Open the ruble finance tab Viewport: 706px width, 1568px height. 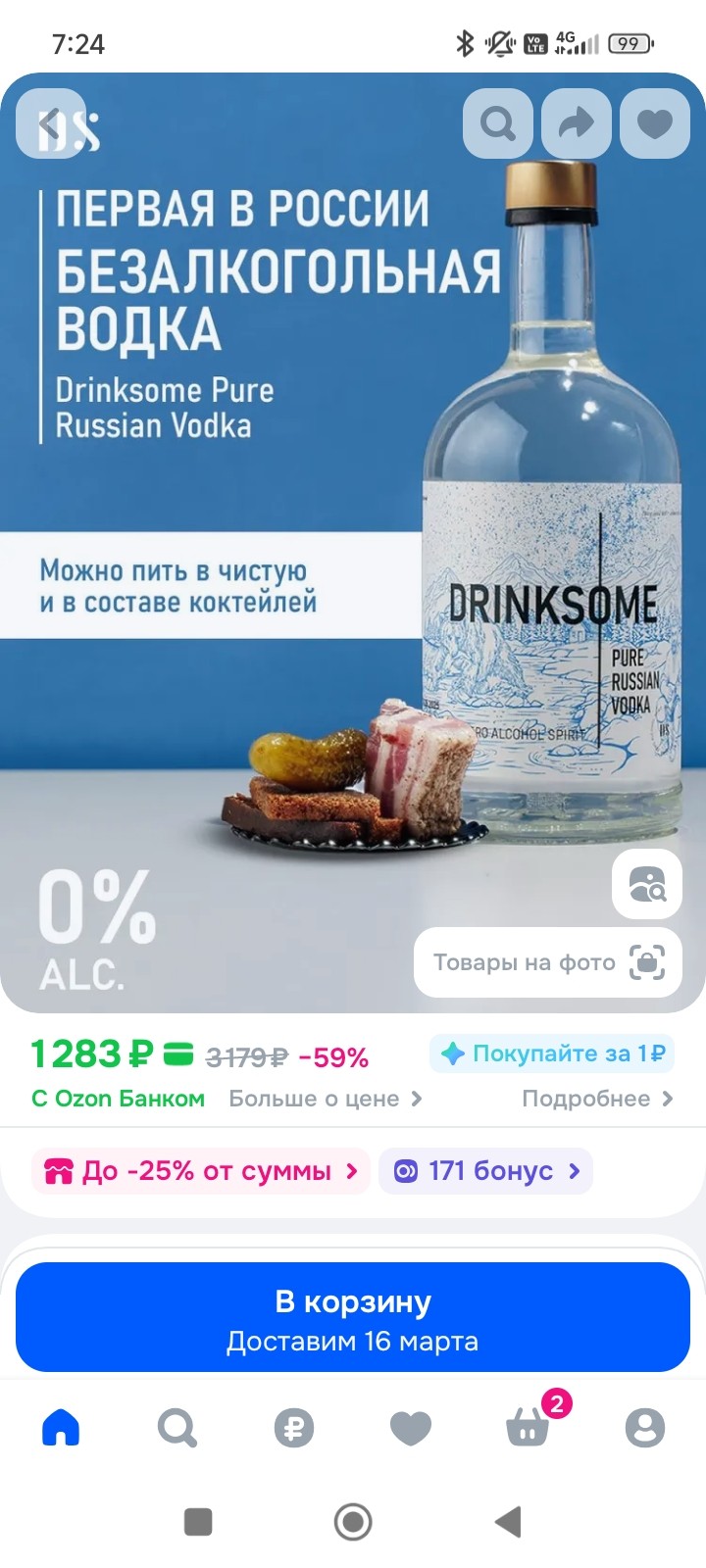tap(294, 1428)
